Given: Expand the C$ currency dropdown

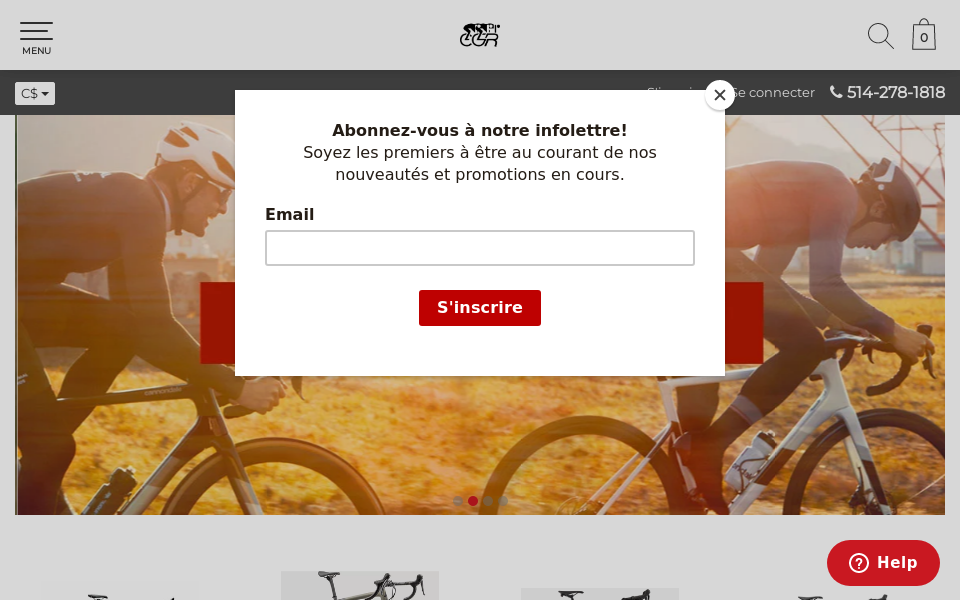Looking at the screenshot, I should tap(35, 93).
